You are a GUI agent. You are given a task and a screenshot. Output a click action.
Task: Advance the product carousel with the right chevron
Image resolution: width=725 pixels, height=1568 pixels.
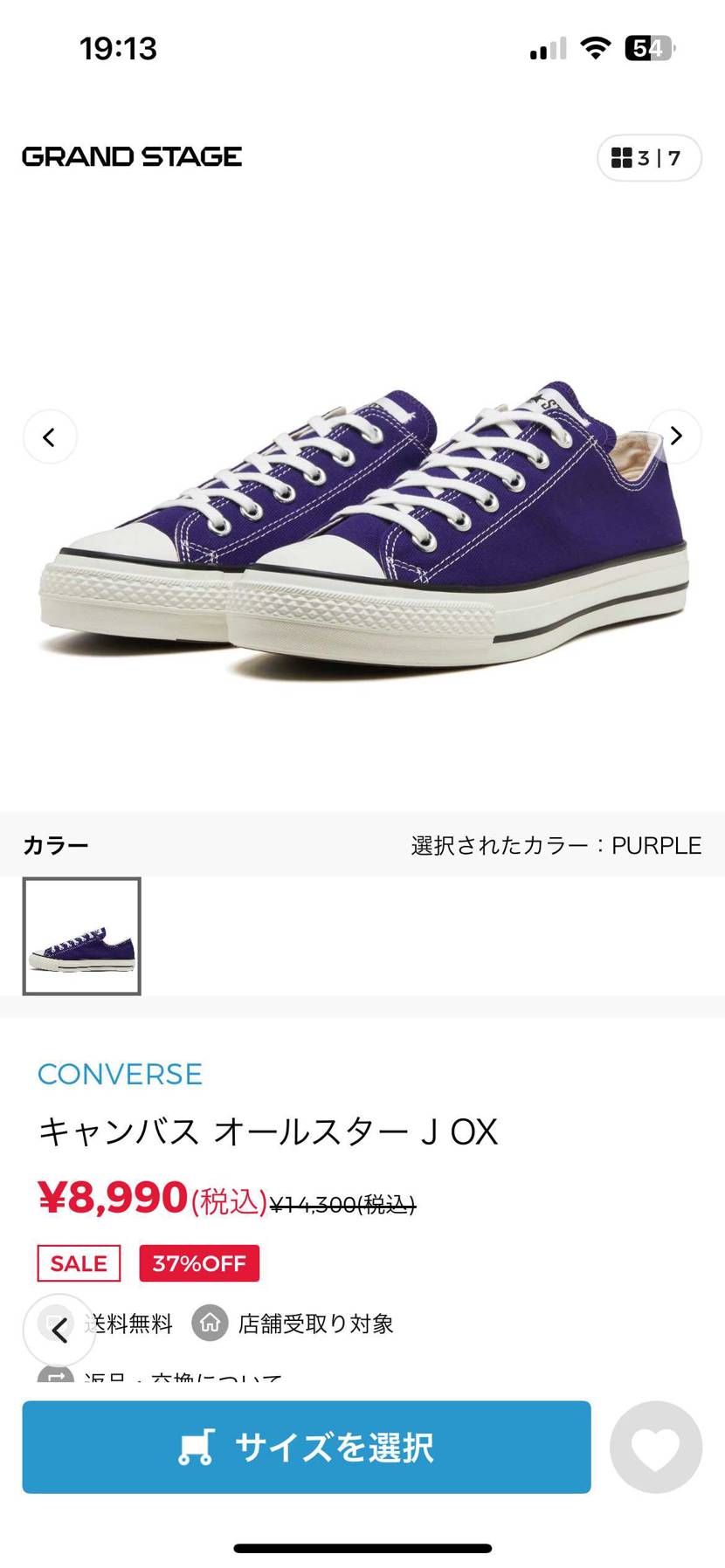click(x=675, y=436)
